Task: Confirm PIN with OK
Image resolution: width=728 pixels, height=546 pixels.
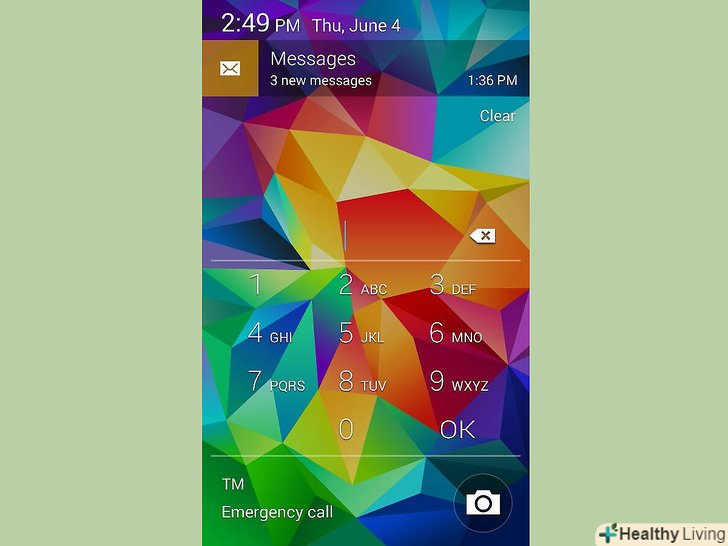Action: [457, 430]
